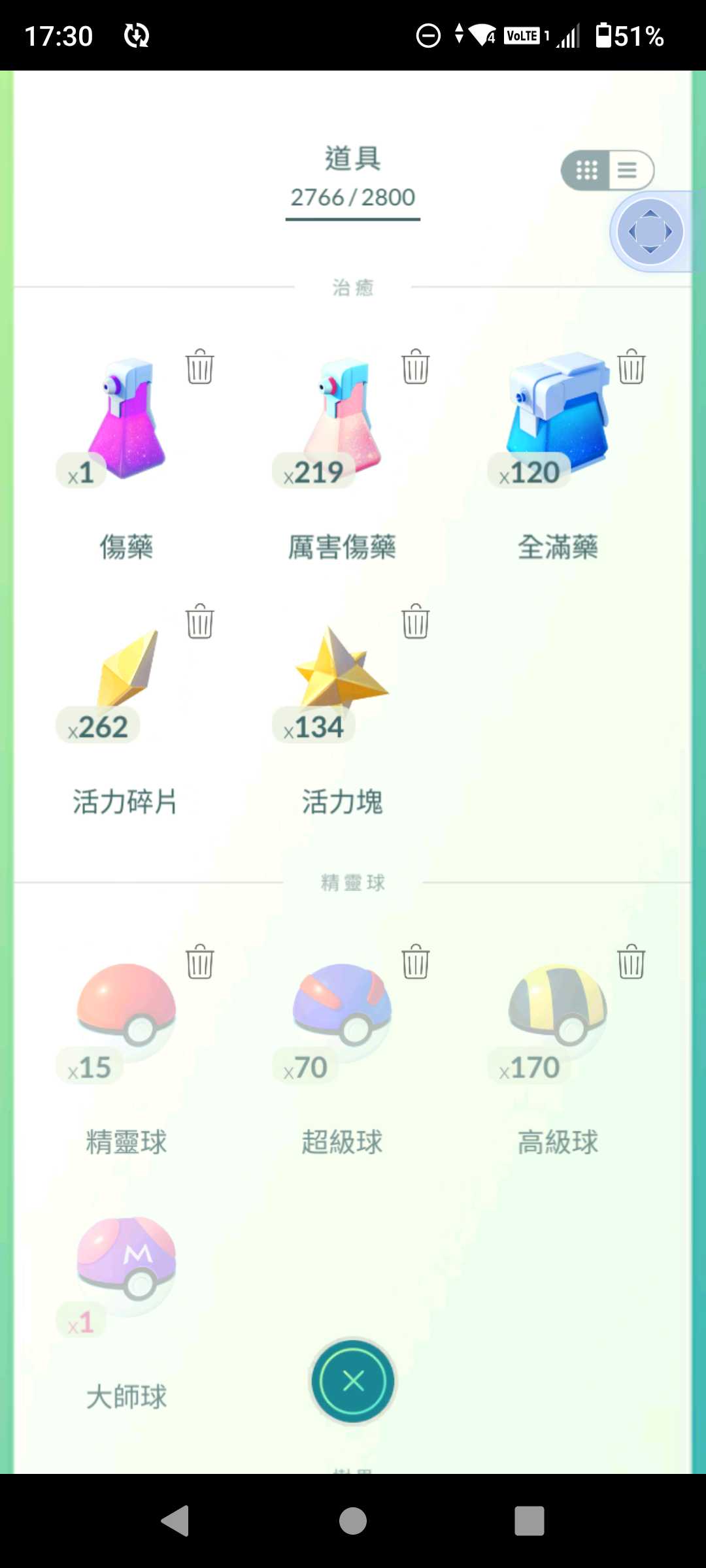The height and width of the screenshot is (1568, 706).
Task: Delete 傷藥 using its trash icon
Action: coord(199,367)
